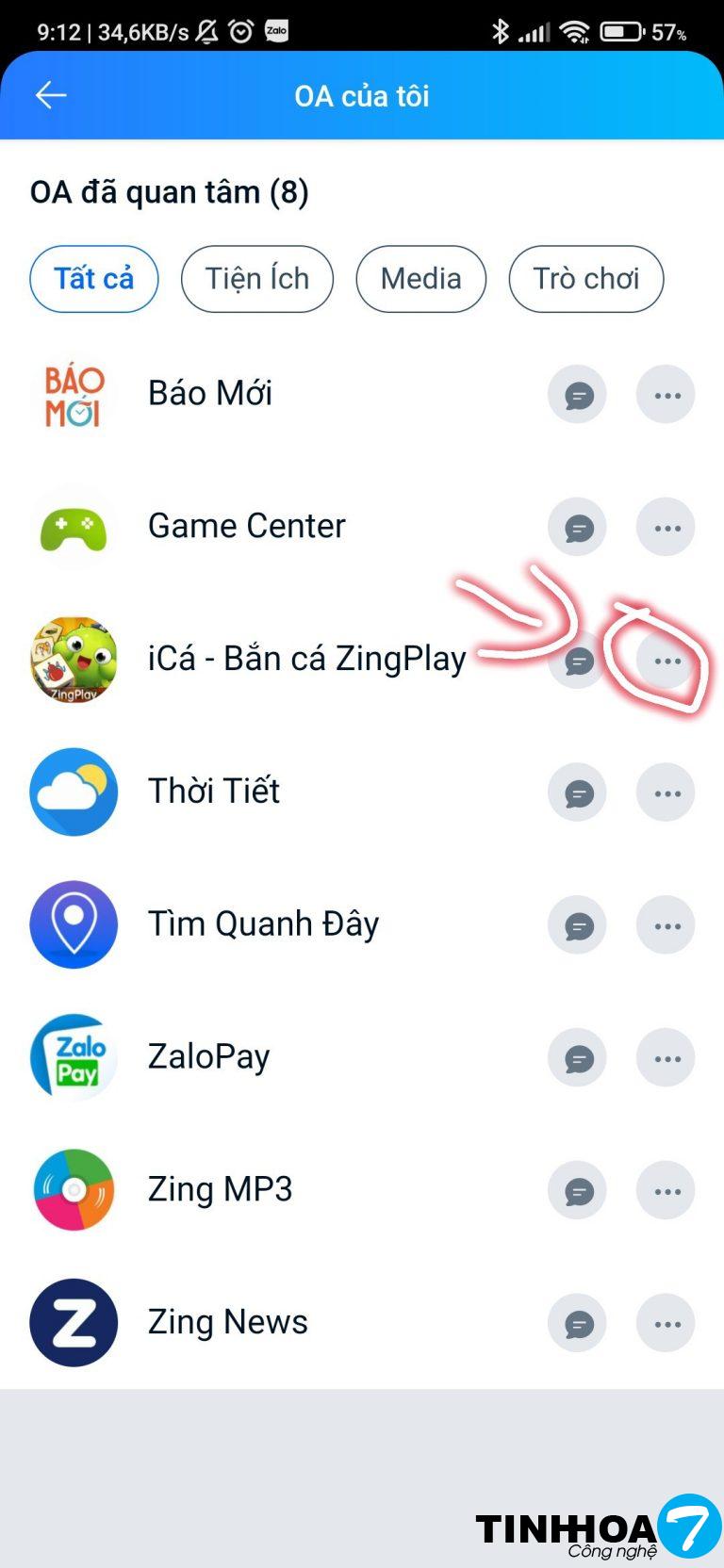Switch to the Media filter
The image size is (724, 1568).
(x=420, y=279)
